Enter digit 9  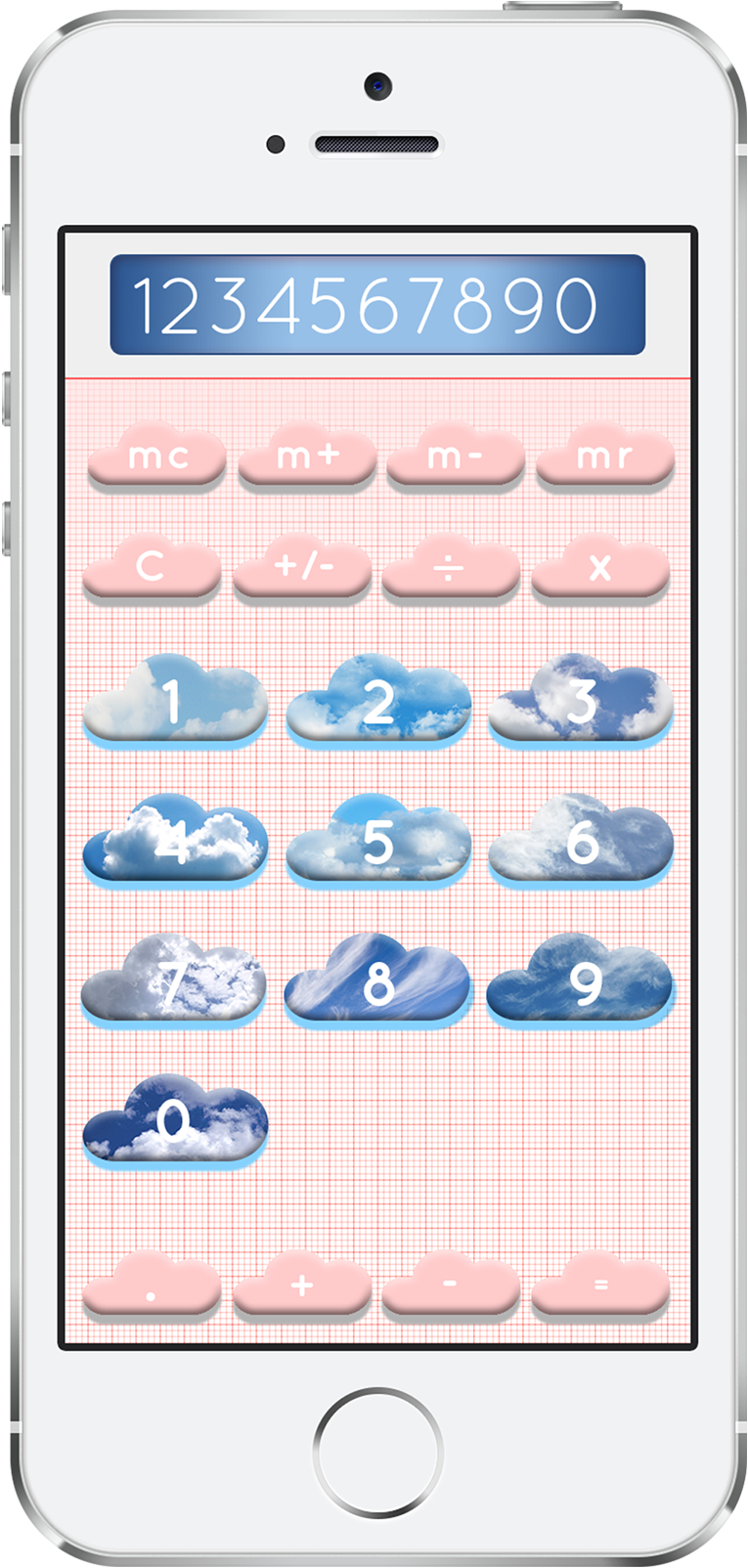click(x=581, y=983)
